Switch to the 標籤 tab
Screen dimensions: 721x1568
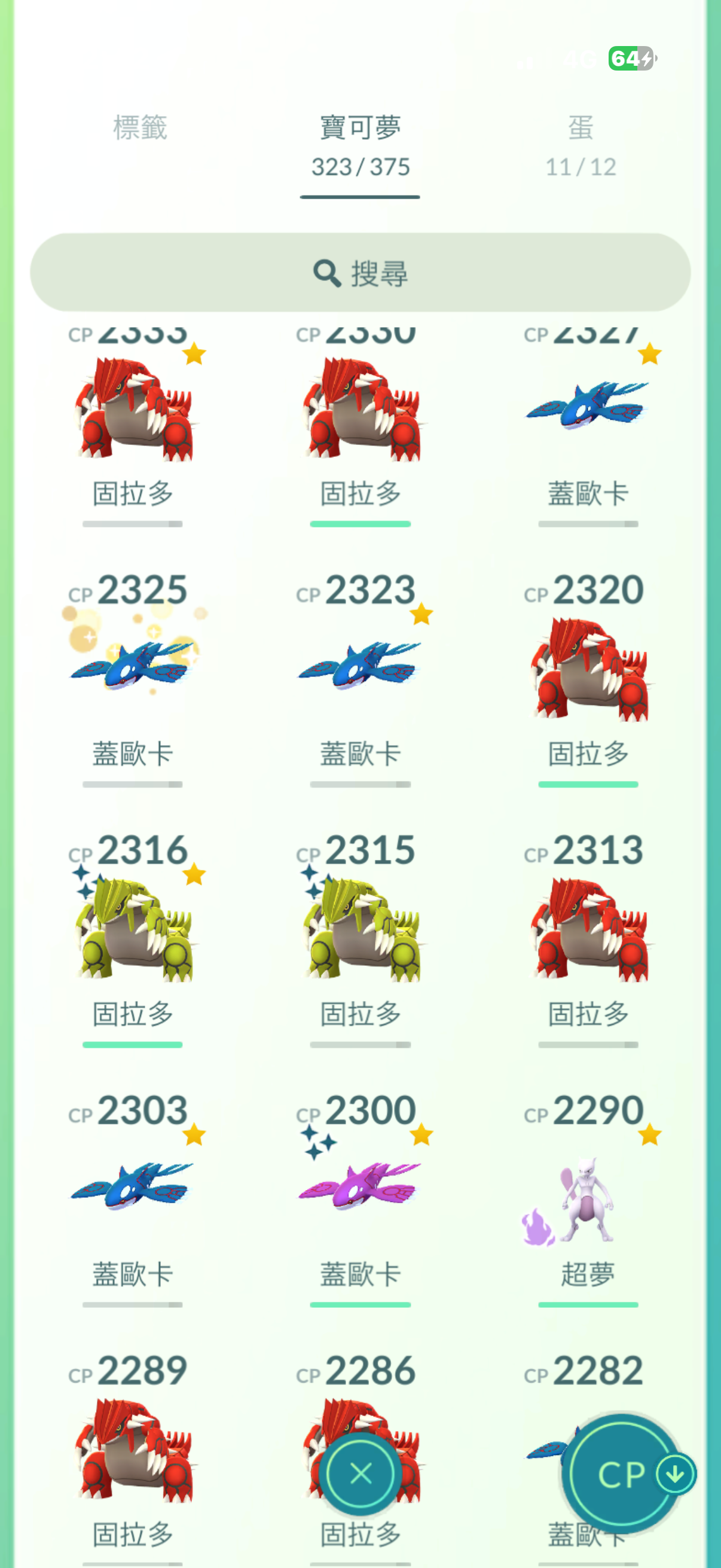point(140,129)
